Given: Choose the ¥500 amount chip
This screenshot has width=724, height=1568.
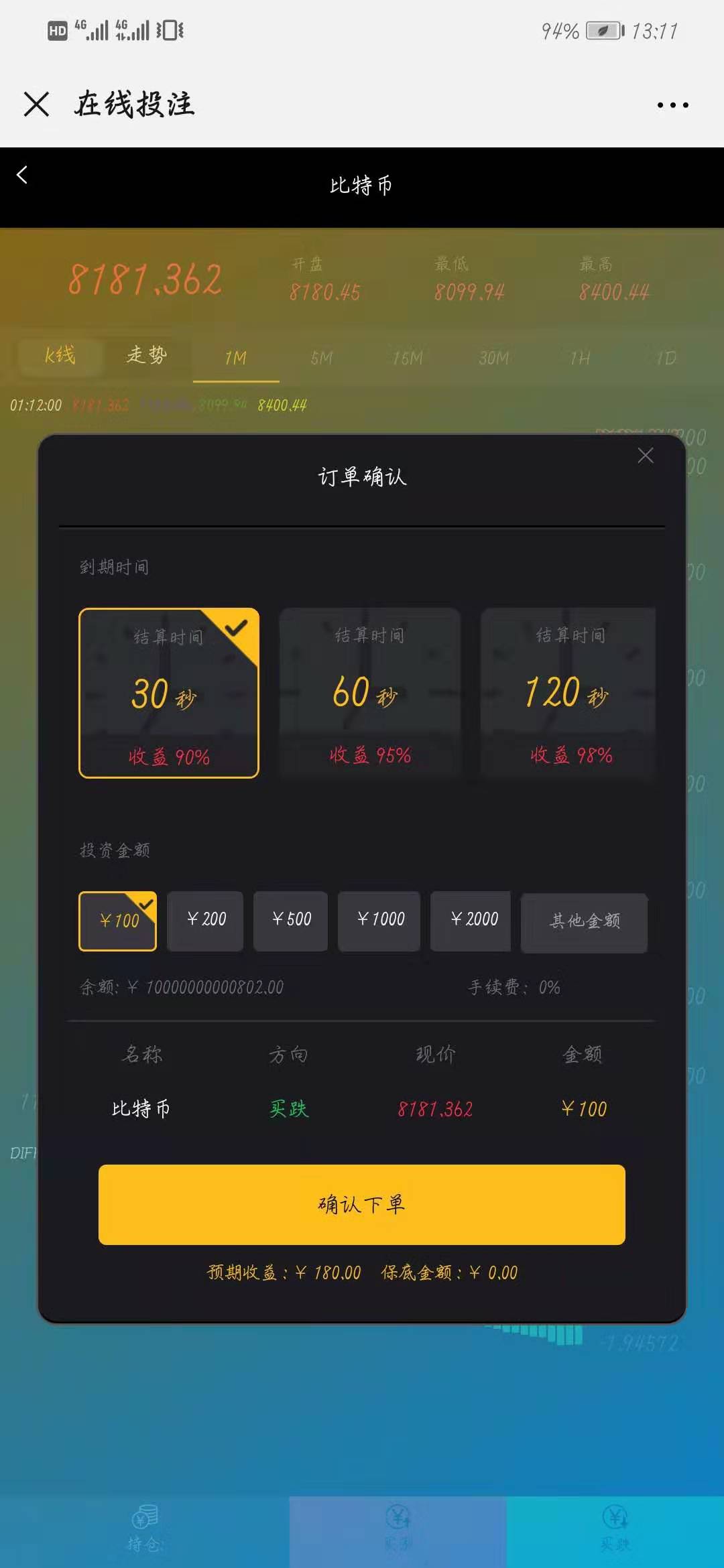Looking at the screenshot, I should click(x=291, y=921).
